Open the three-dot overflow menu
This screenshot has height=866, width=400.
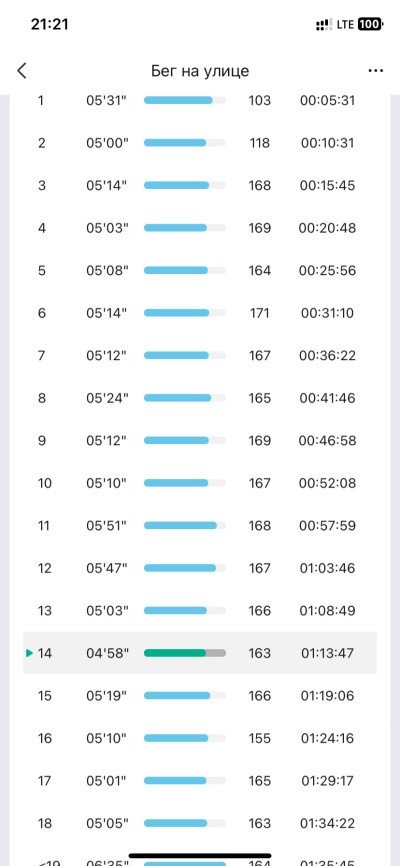coord(376,71)
